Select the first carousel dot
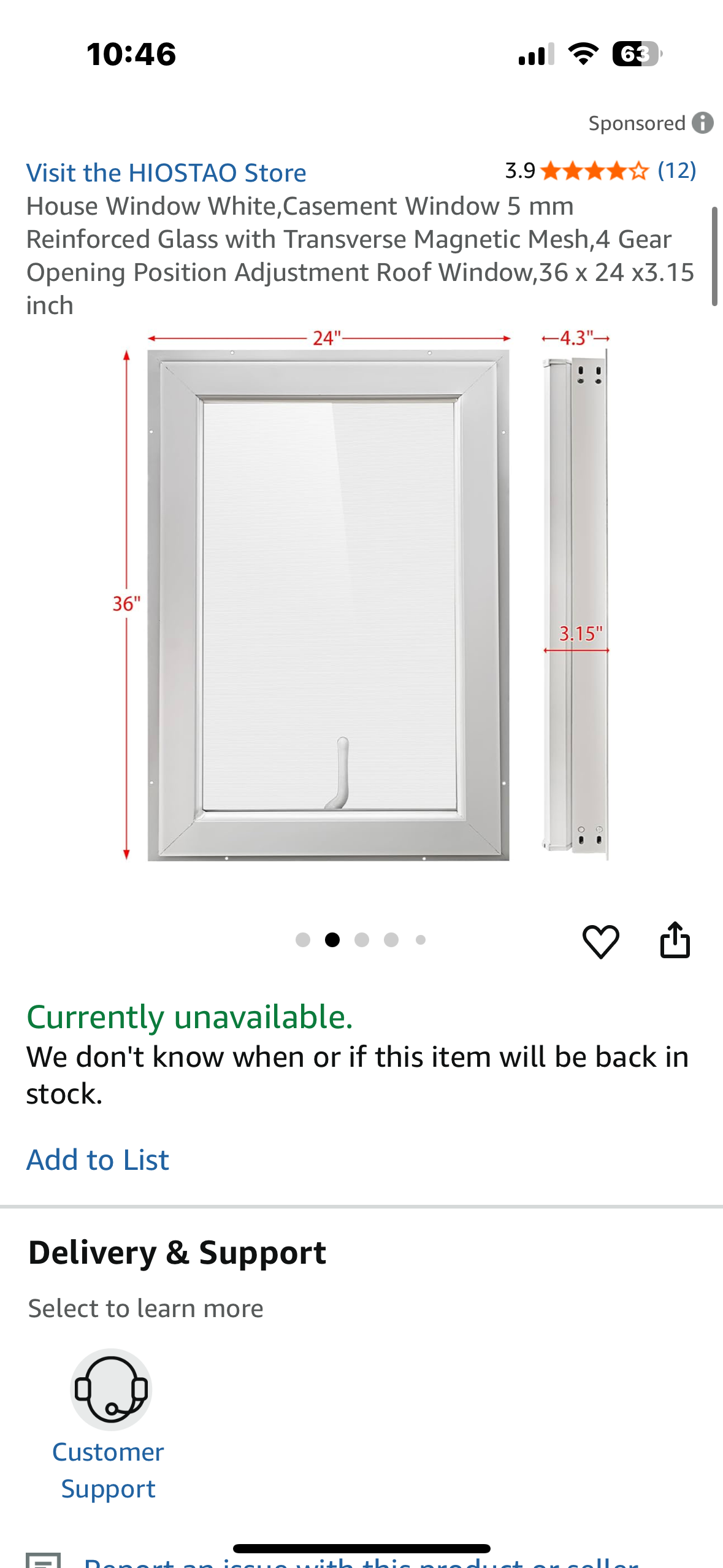Viewport: 723px width, 1568px height. pyautogui.click(x=303, y=939)
